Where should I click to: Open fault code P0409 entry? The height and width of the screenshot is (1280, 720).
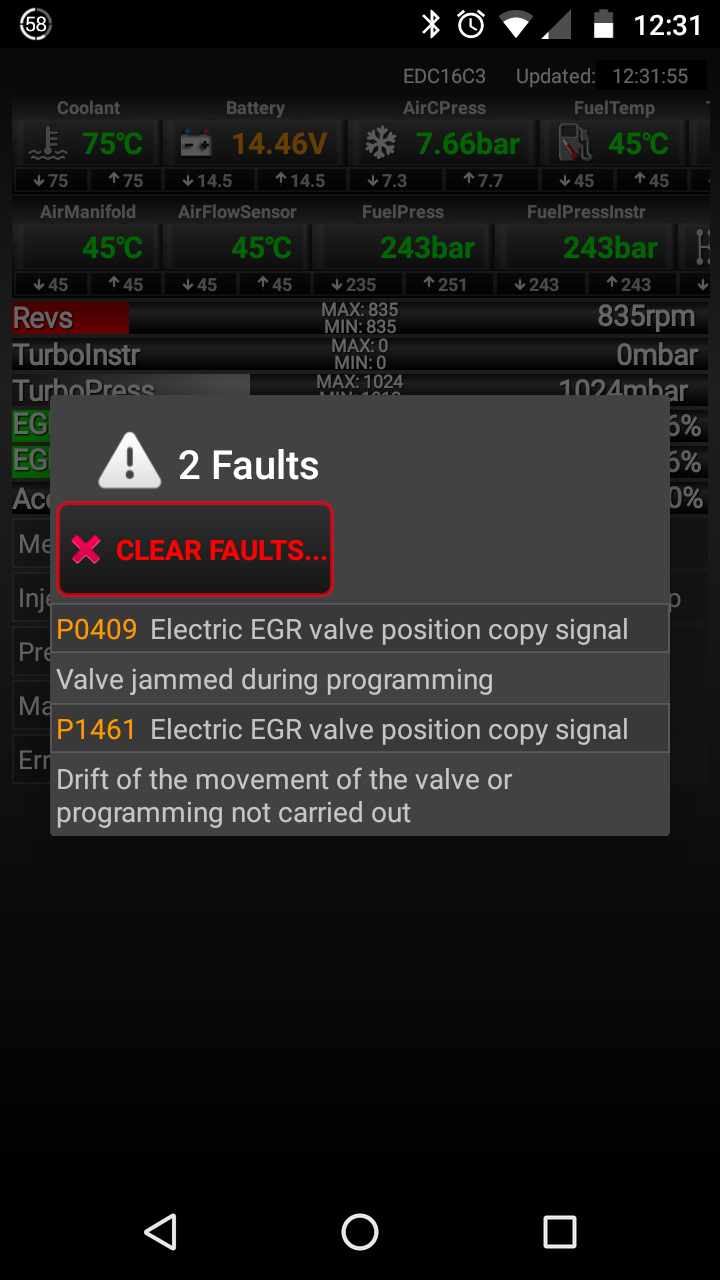tap(359, 629)
